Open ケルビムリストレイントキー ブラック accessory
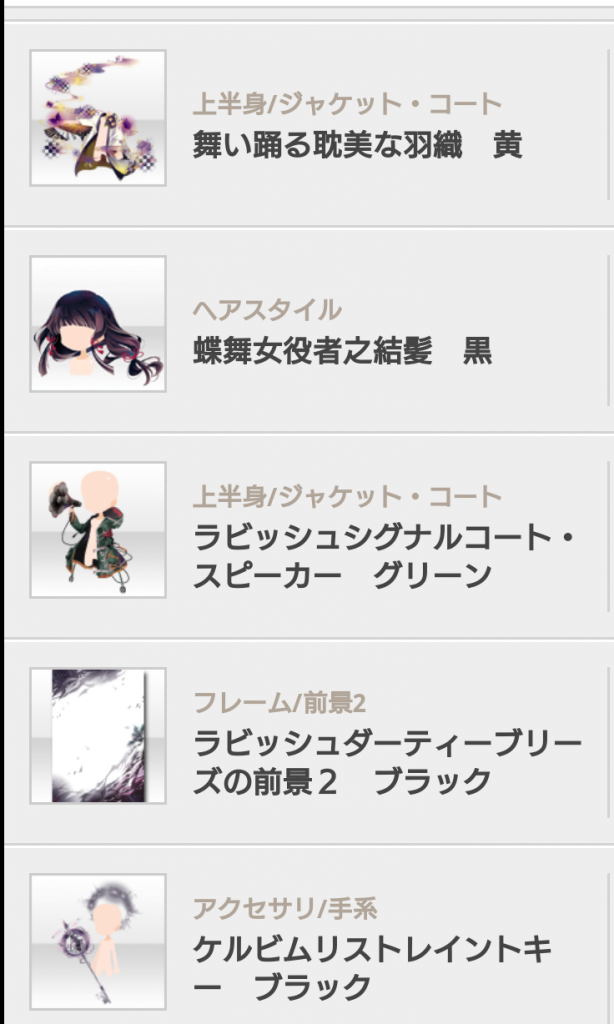Viewport: 614px width, 1024px height. (371, 969)
